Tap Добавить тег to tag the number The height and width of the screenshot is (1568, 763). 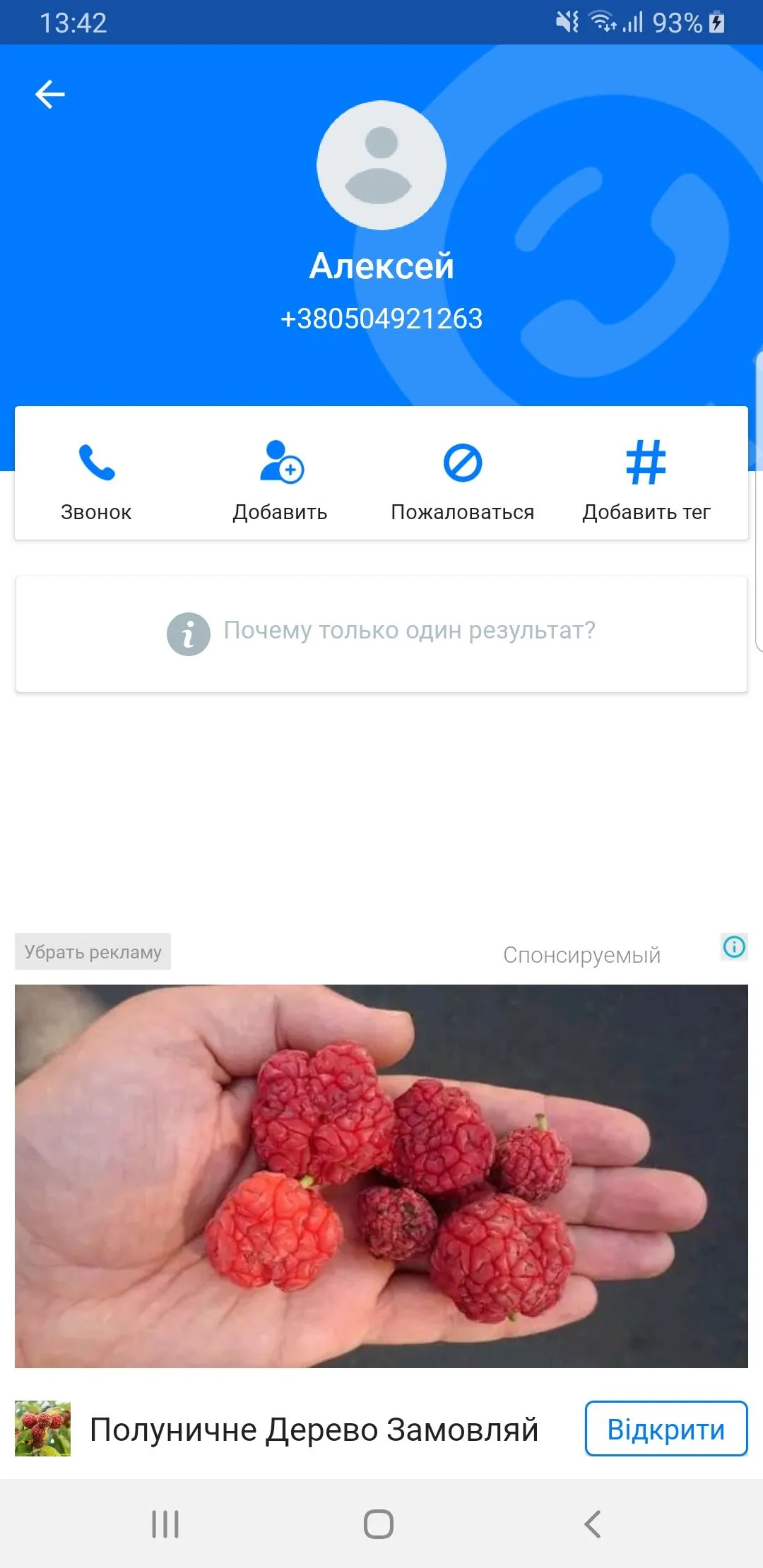click(x=646, y=475)
